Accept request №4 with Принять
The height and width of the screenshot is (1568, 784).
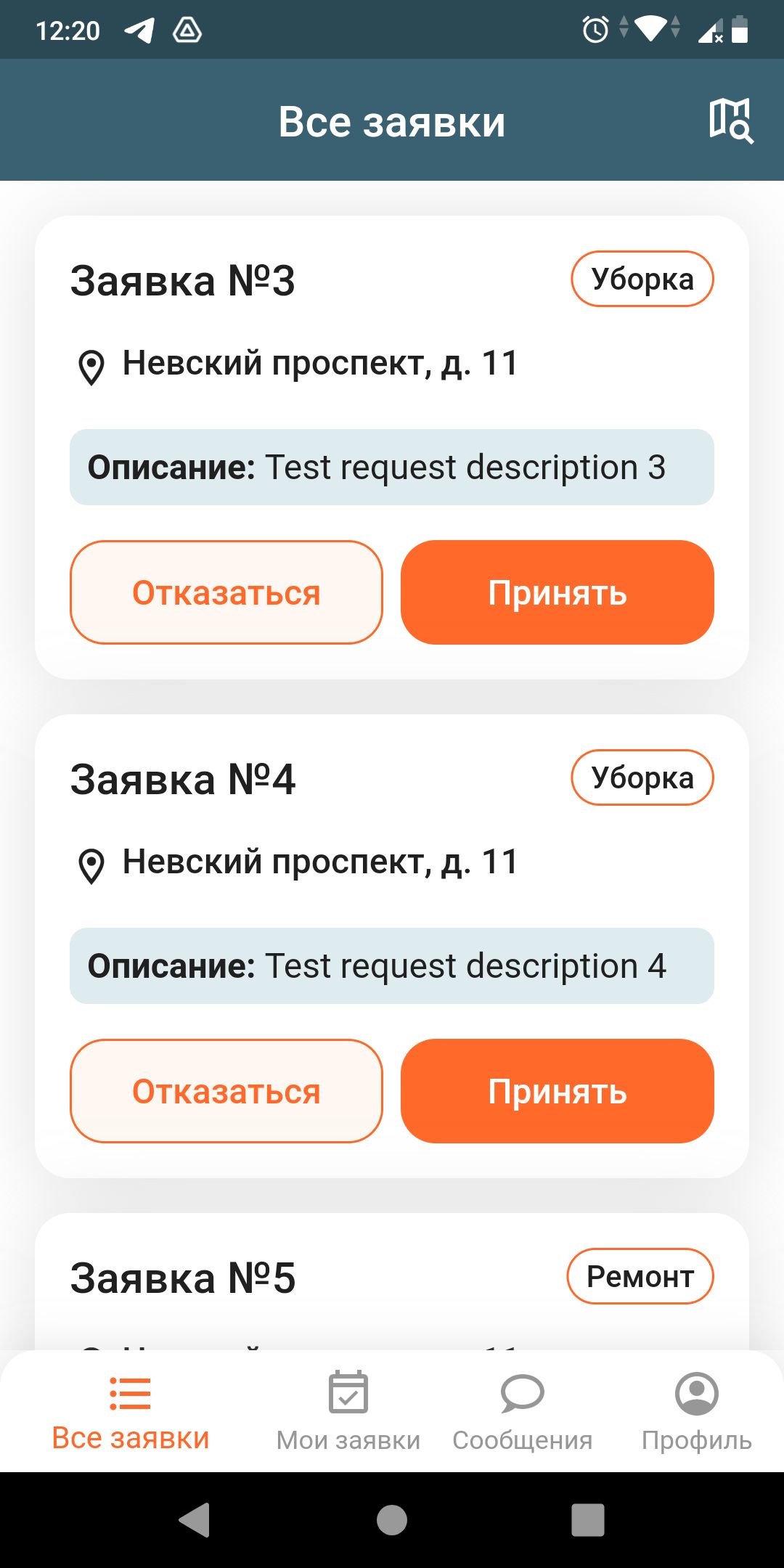[x=557, y=1091]
